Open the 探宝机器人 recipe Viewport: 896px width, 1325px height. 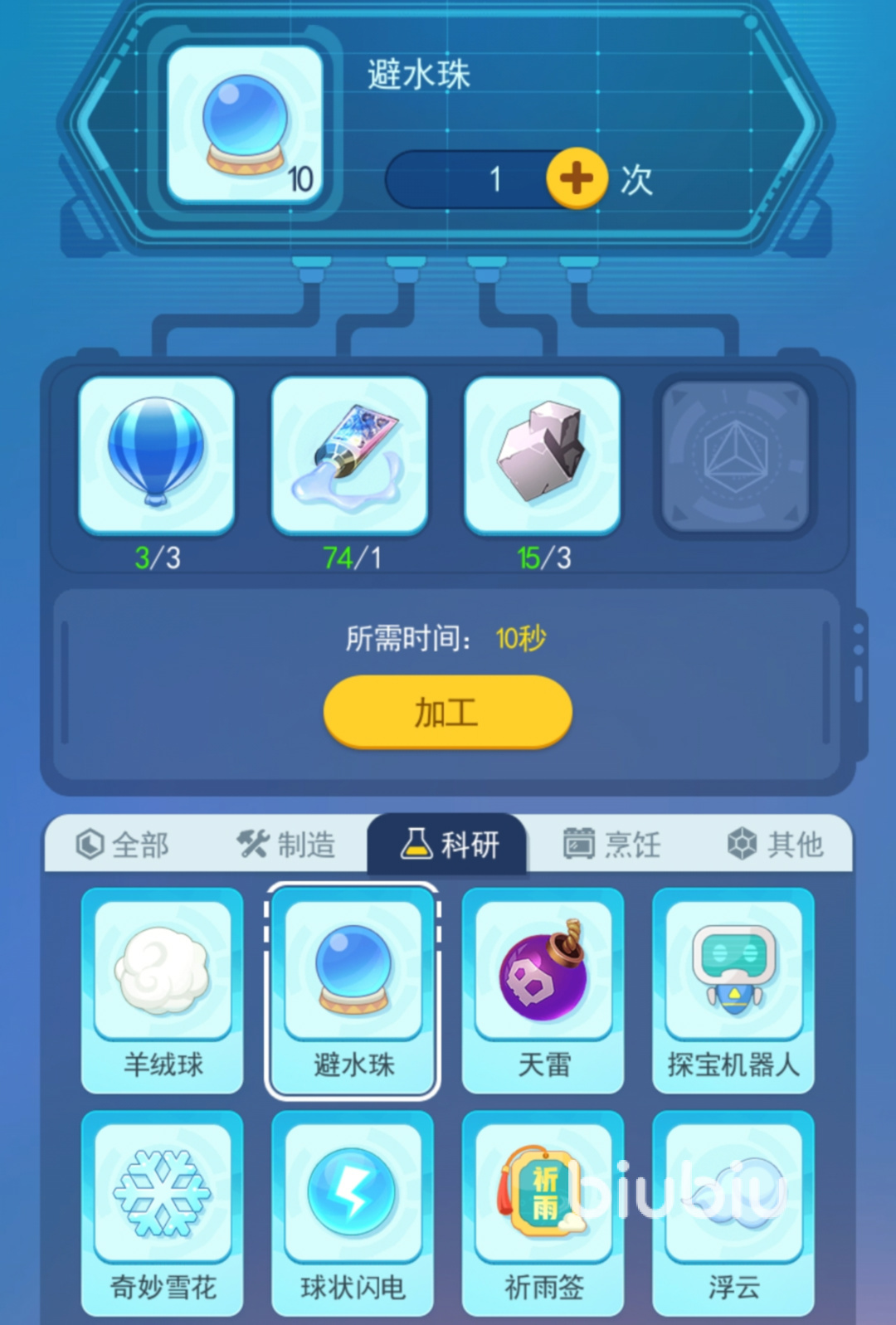[733, 990]
